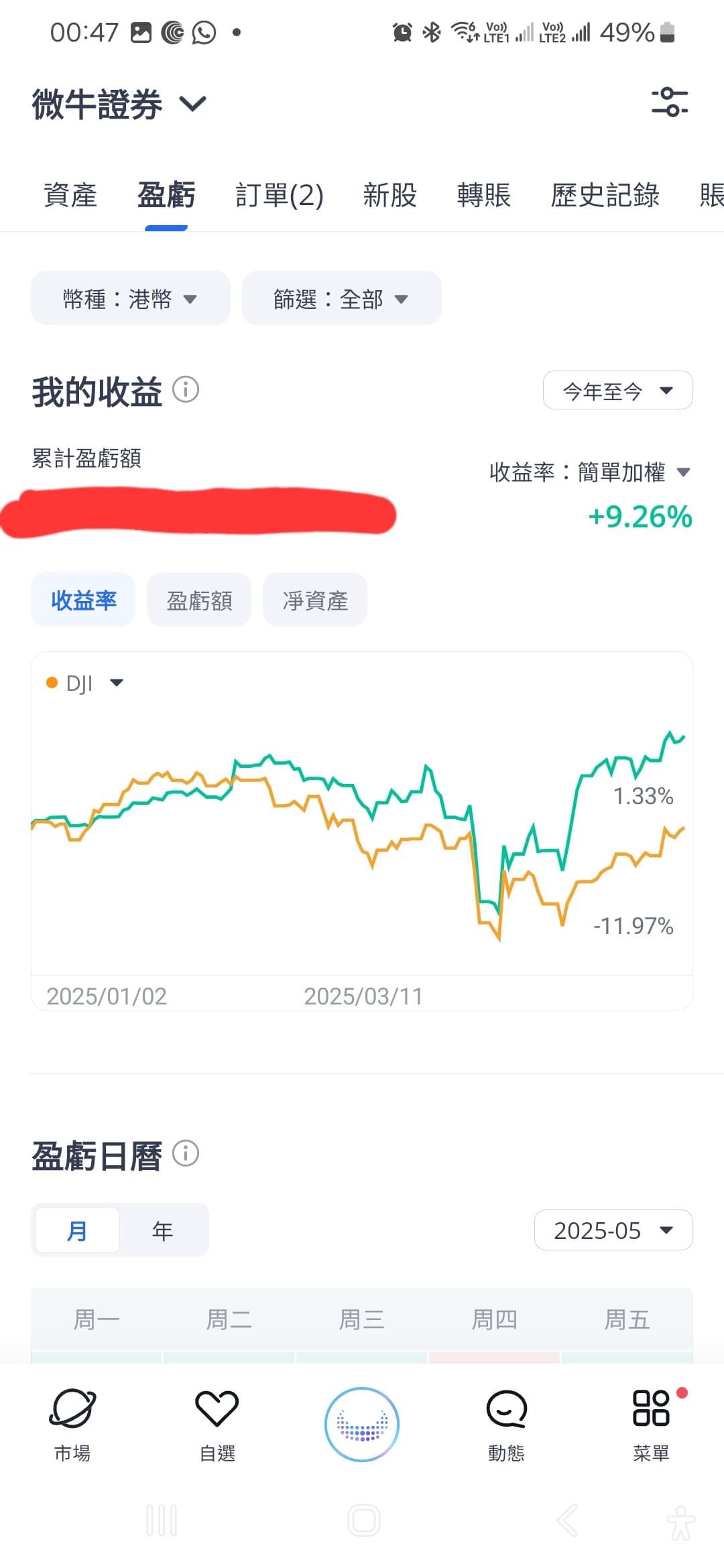724x1568 pixels.
Task: Open the 歷史記錄 tab
Action: pyautogui.click(x=605, y=195)
